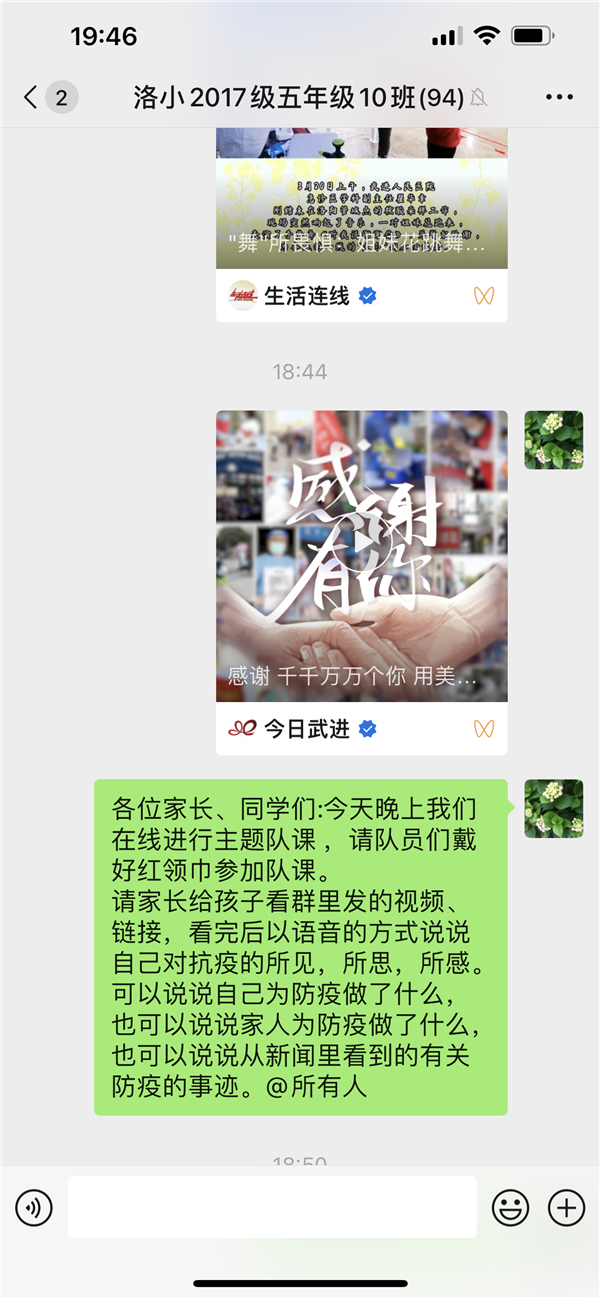Tap the message text field

(272, 1208)
